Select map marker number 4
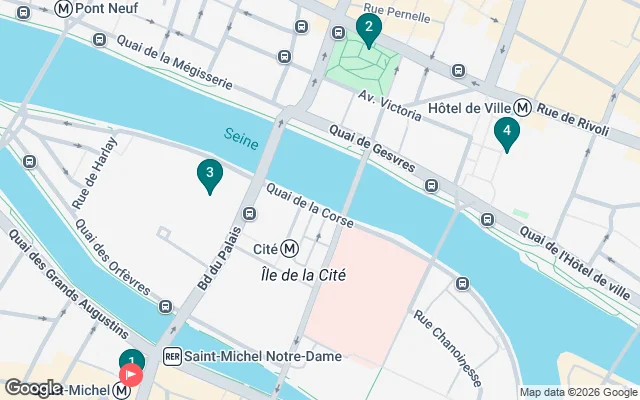Screen dimensions: 640x400 pos(506,131)
